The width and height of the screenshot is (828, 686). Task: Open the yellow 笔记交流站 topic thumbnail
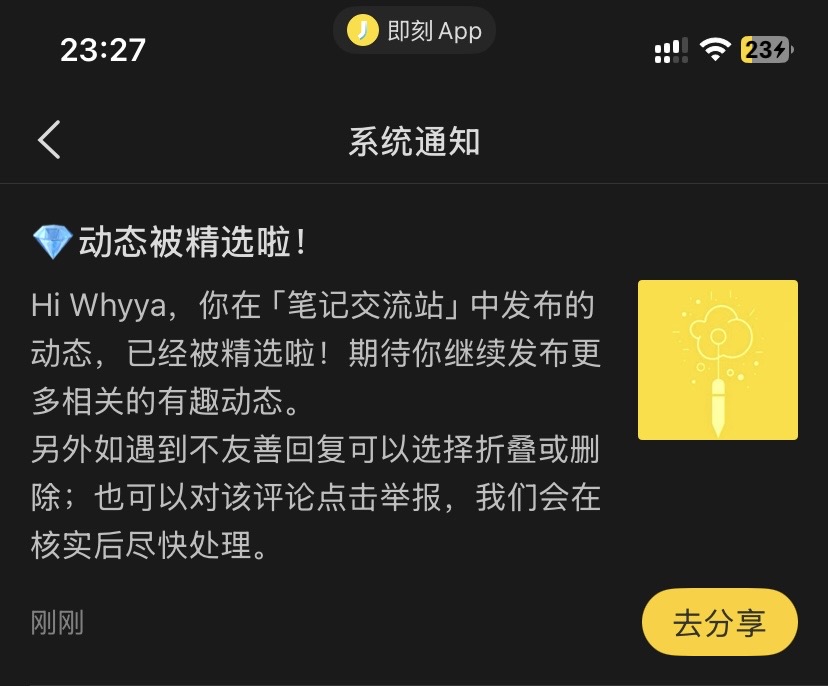pos(718,360)
